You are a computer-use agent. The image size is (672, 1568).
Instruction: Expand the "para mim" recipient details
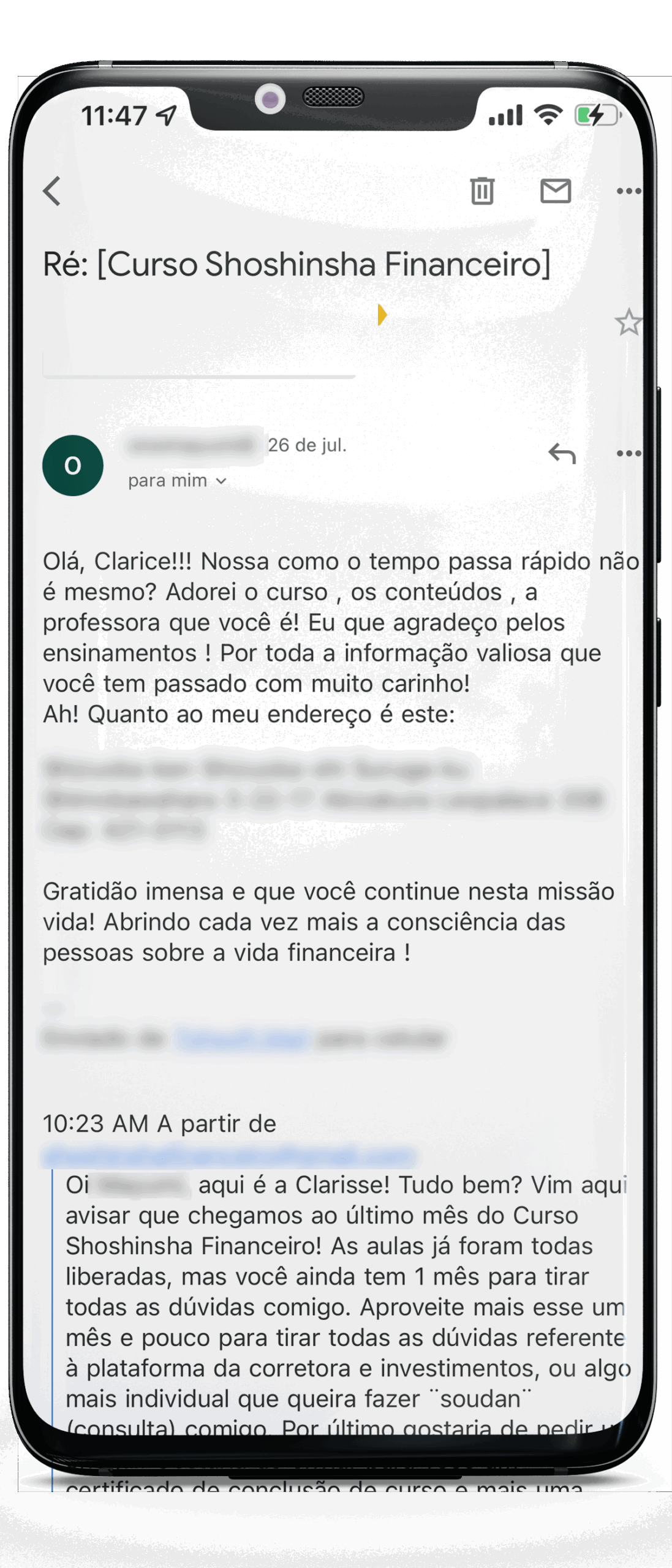pyautogui.click(x=177, y=481)
